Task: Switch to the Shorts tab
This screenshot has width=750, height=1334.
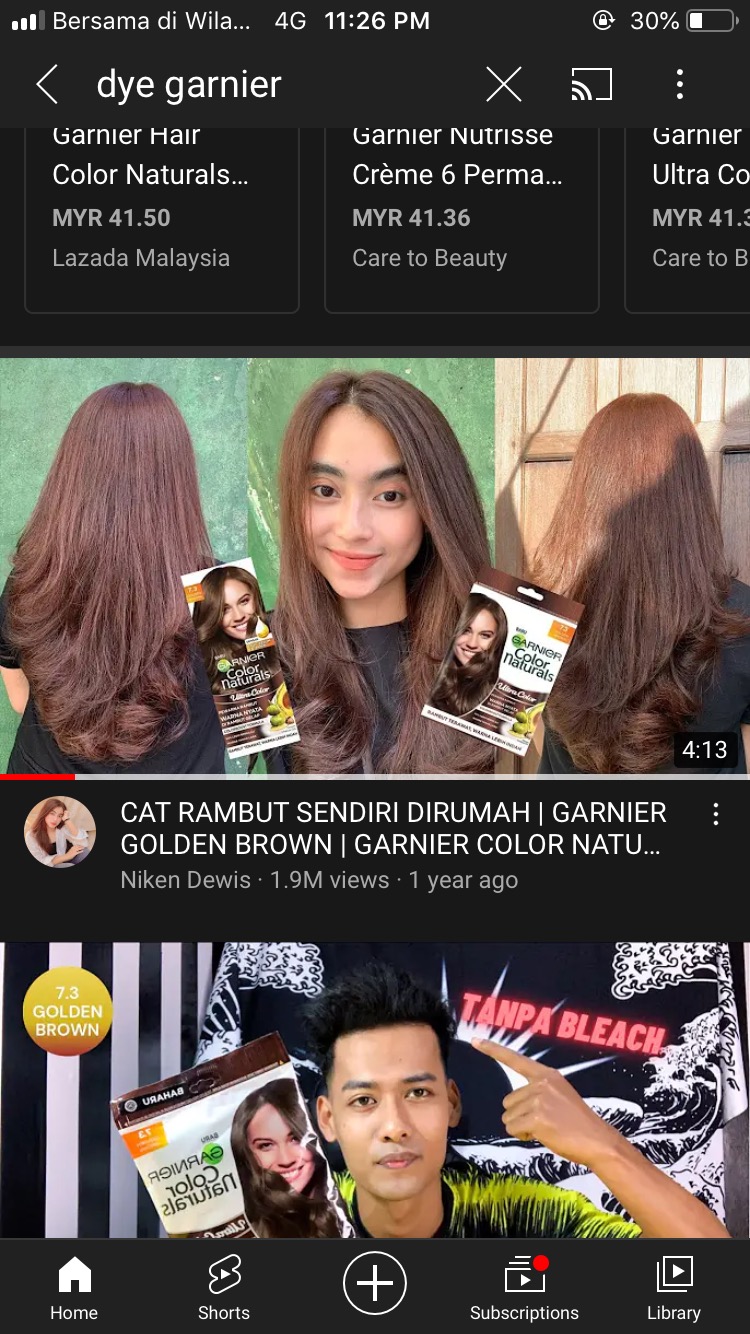Action: [x=224, y=1289]
